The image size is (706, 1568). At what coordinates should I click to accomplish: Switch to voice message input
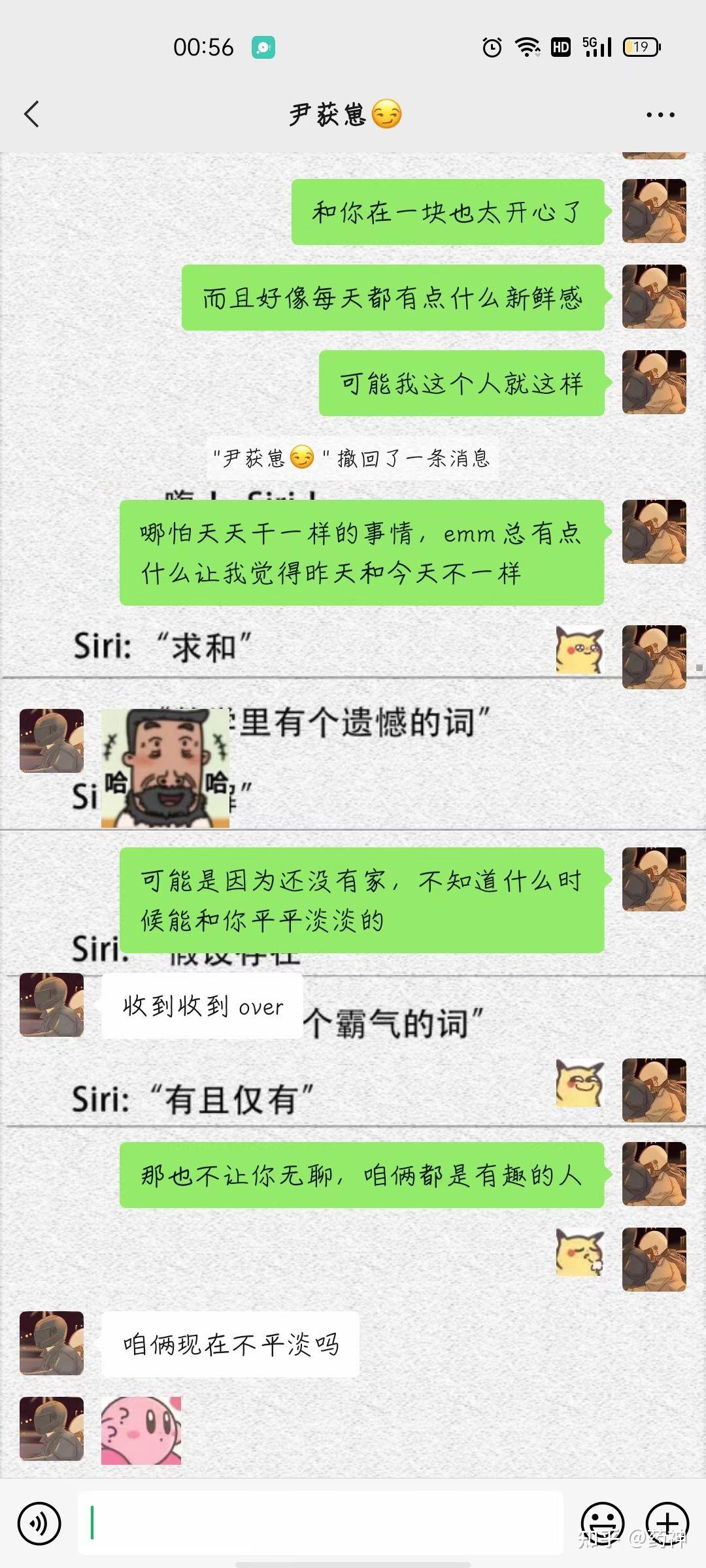click(39, 1523)
